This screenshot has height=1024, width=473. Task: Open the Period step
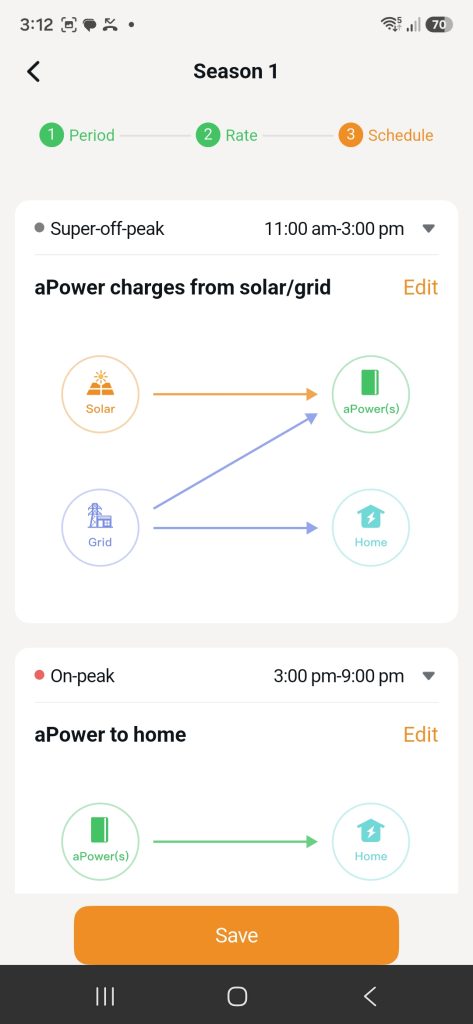77,135
